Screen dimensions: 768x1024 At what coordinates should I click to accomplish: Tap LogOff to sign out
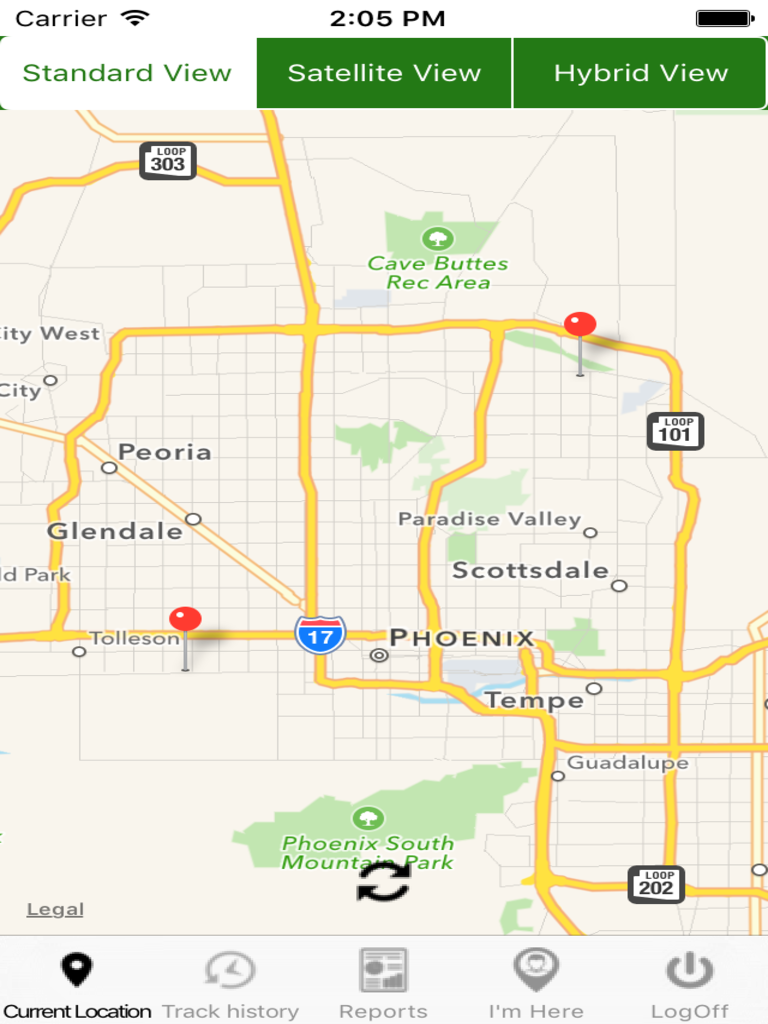[x=690, y=984]
